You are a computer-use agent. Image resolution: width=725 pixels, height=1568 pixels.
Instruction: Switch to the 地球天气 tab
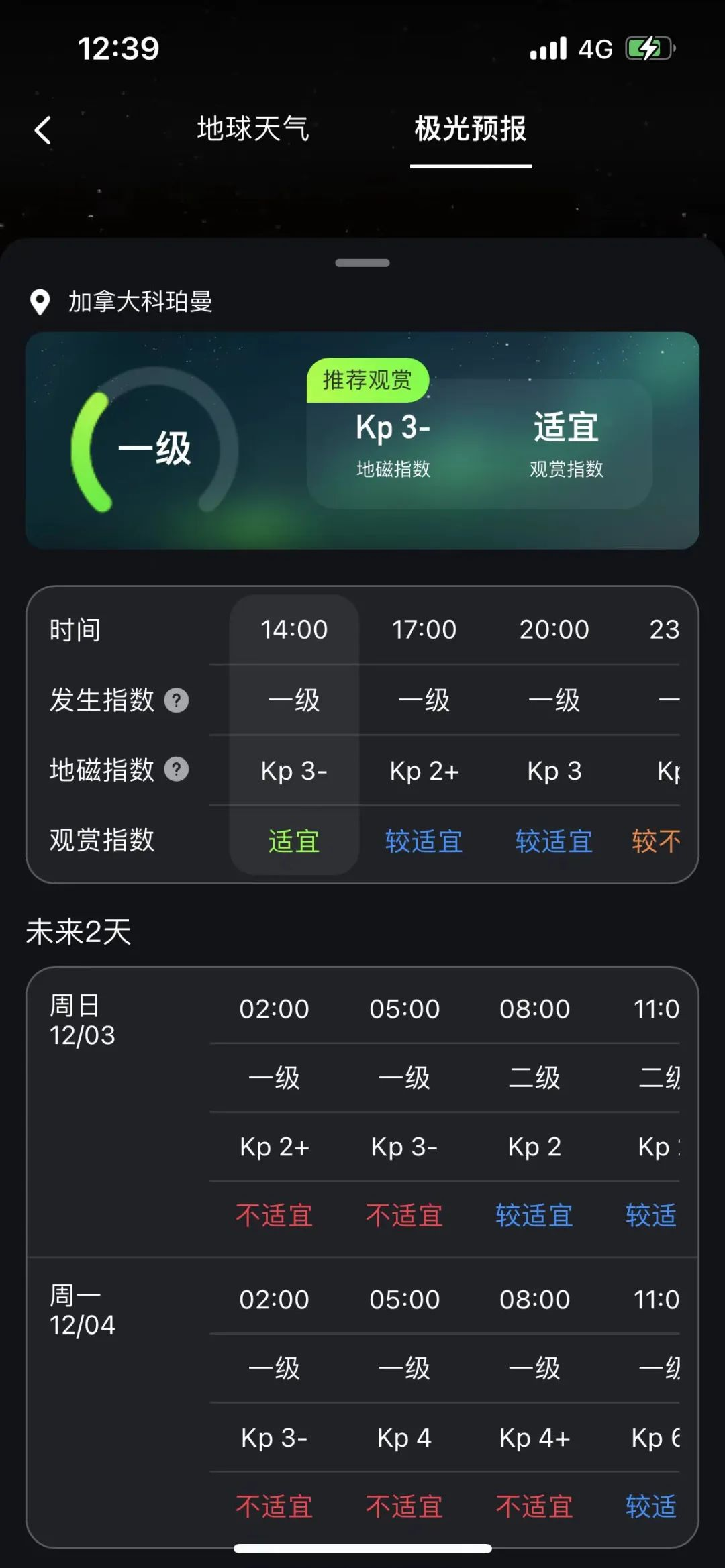[x=252, y=128]
